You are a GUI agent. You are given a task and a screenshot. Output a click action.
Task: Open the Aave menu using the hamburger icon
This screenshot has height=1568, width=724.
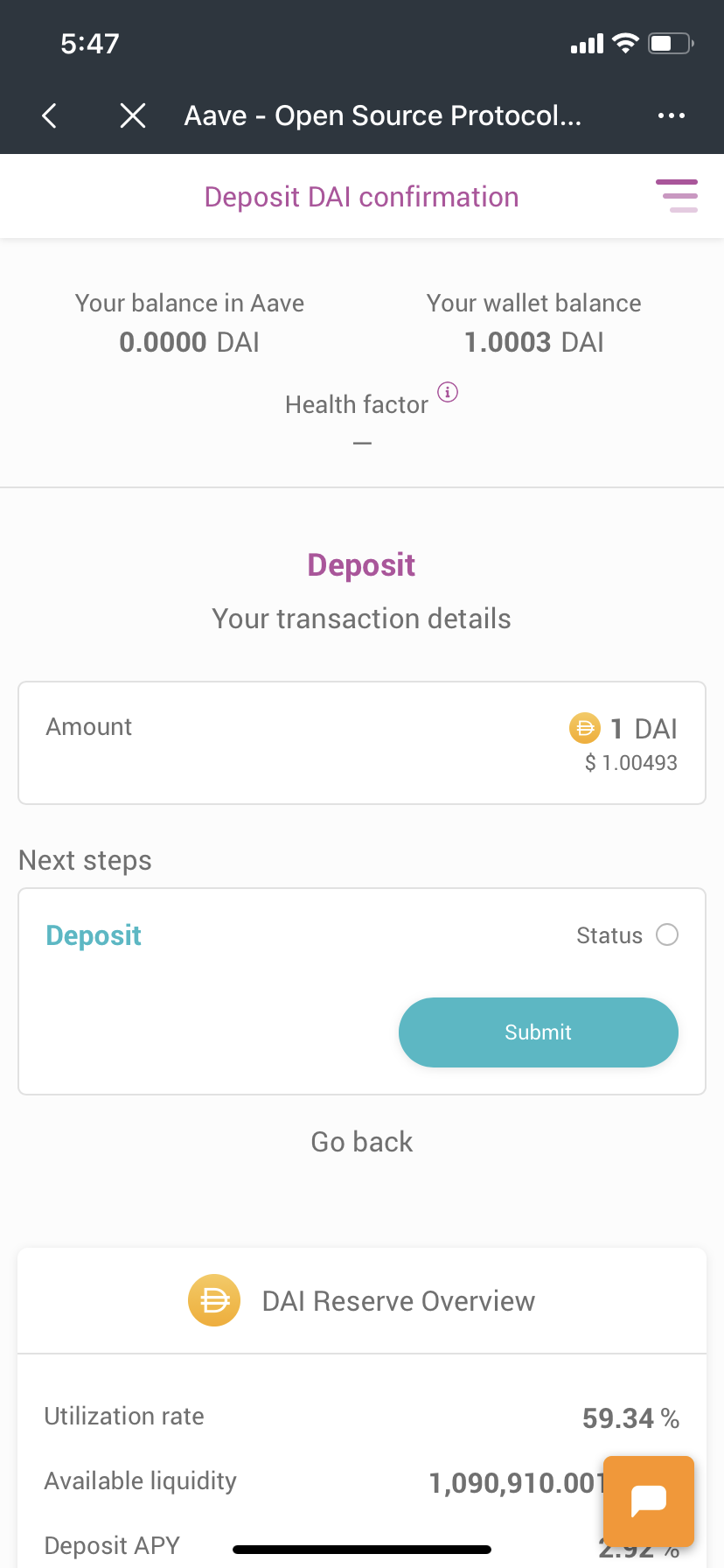[x=677, y=195]
